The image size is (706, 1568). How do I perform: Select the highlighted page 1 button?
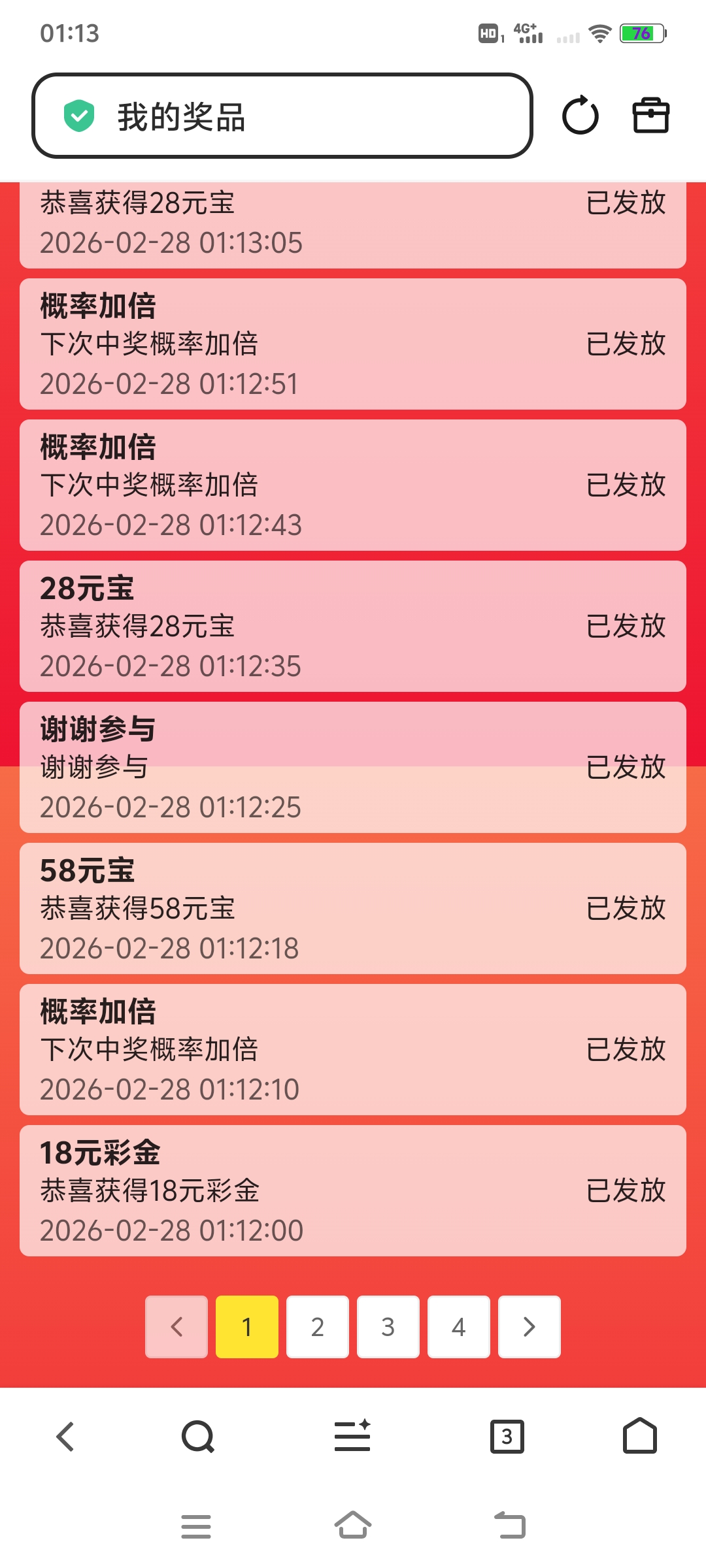[x=246, y=1326]
